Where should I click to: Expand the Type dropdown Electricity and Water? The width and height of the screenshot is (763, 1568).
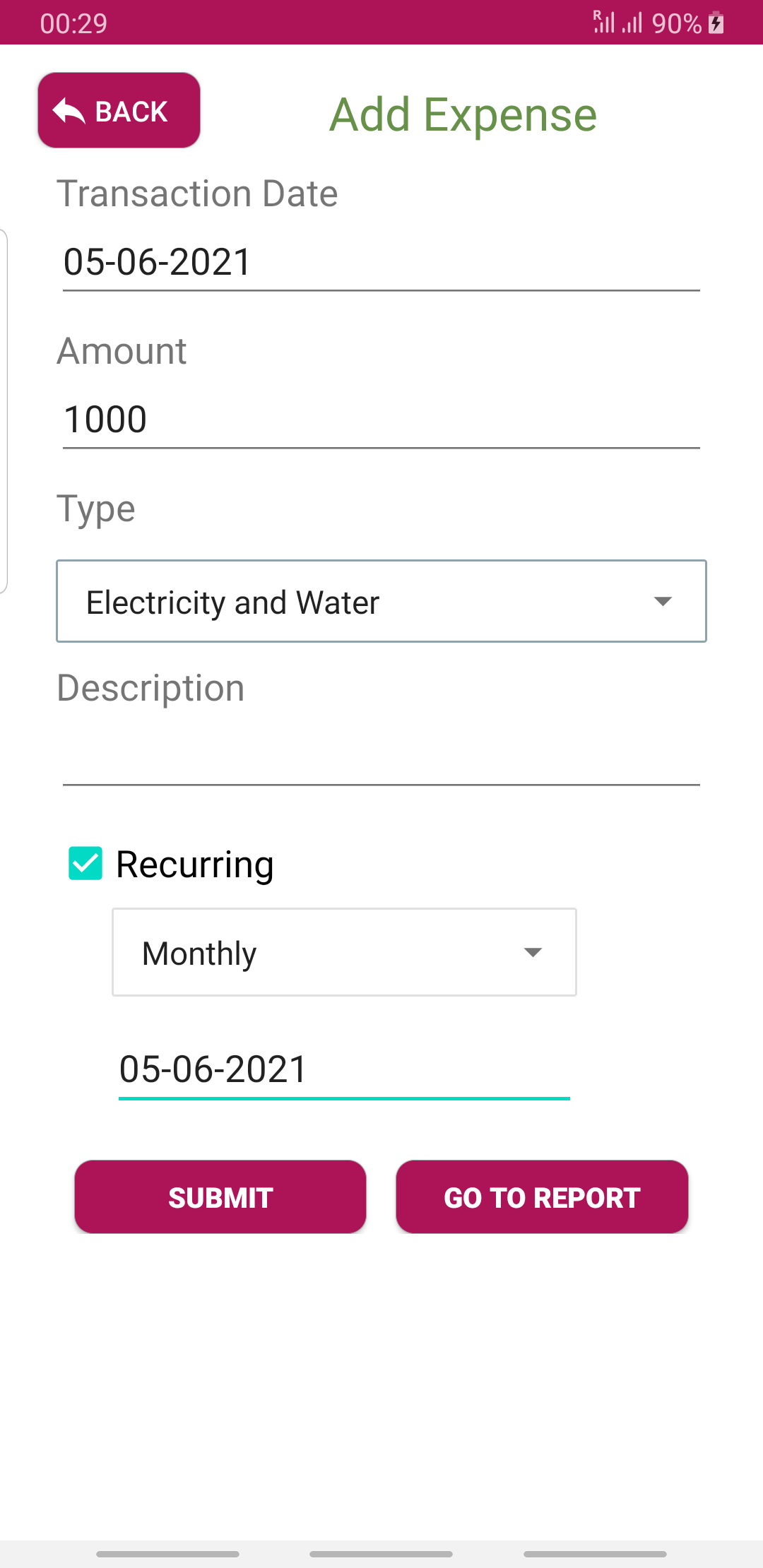pyautogui.click(x=381, y=601)
